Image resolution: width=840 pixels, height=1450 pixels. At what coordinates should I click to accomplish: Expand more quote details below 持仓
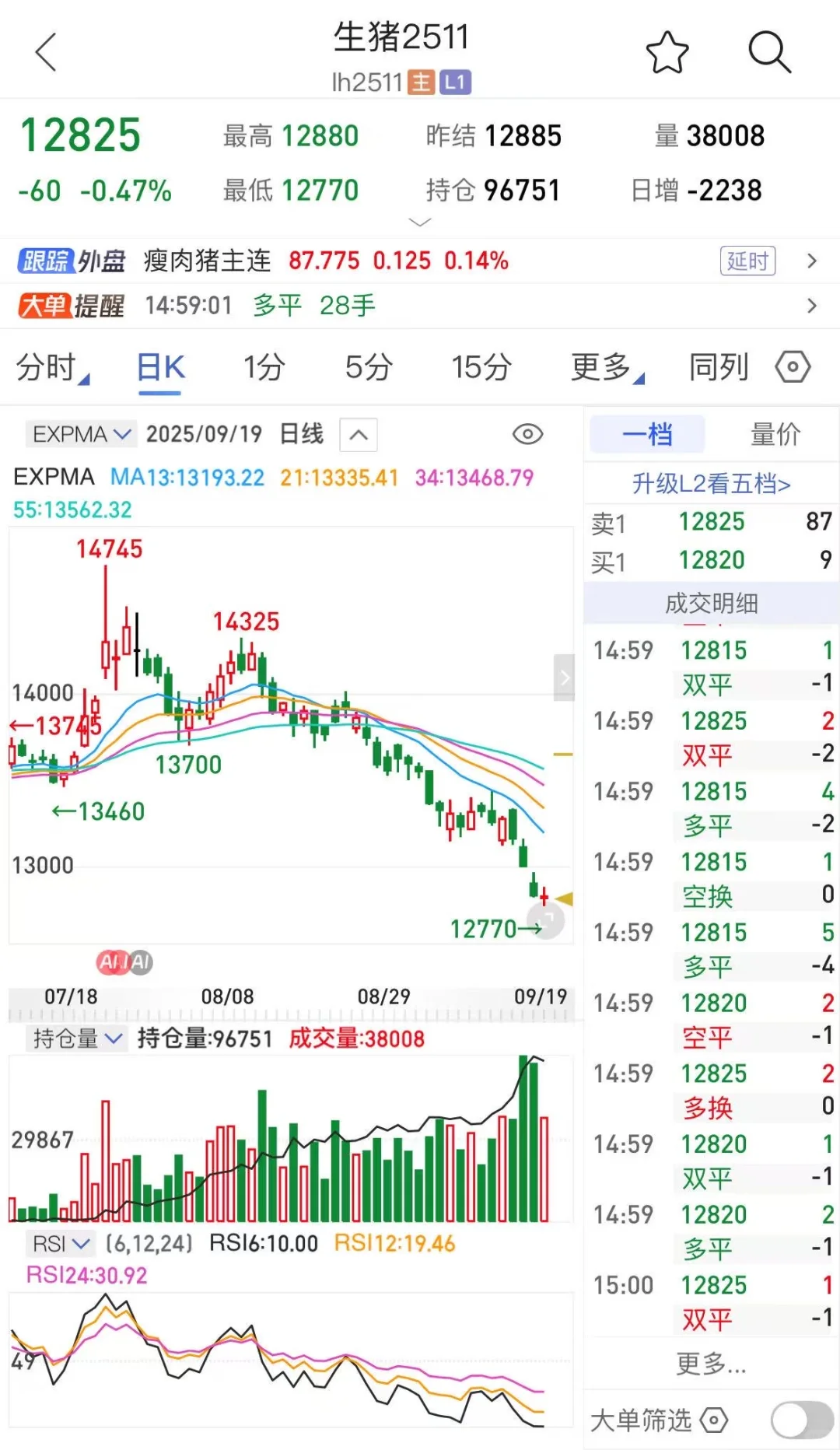click(420, 222)
